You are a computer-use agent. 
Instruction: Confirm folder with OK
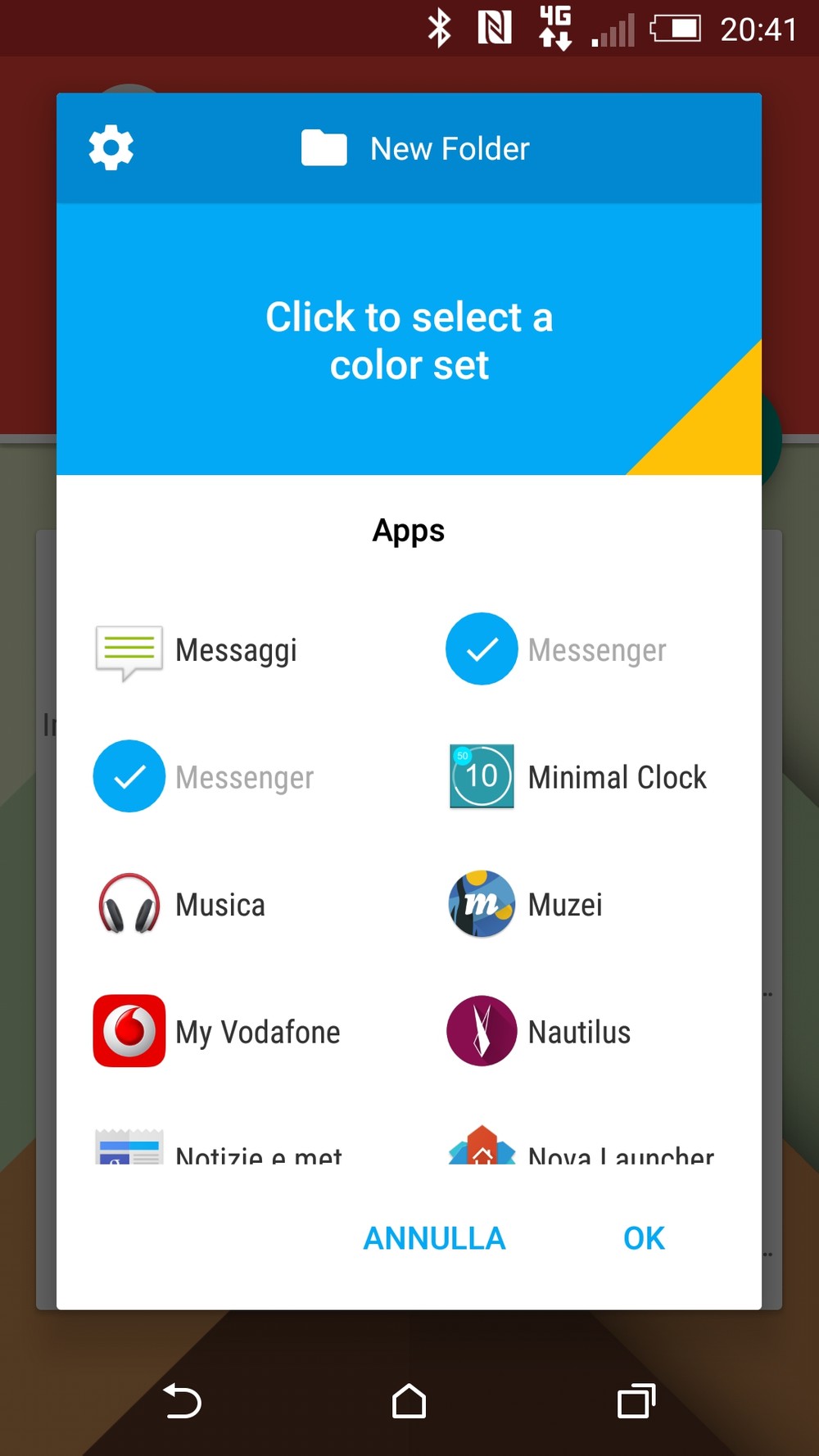tap(644, 1238)
